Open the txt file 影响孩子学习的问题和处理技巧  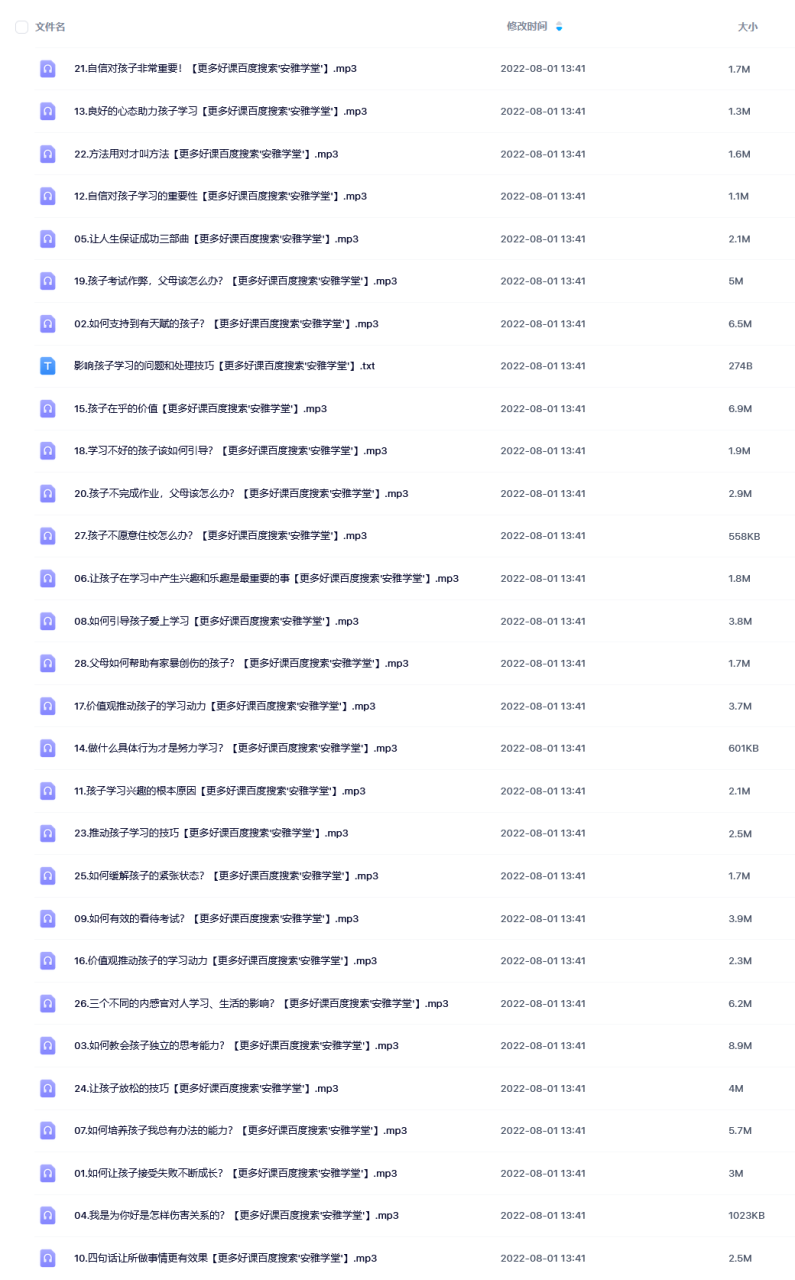[x=225, y=366]
